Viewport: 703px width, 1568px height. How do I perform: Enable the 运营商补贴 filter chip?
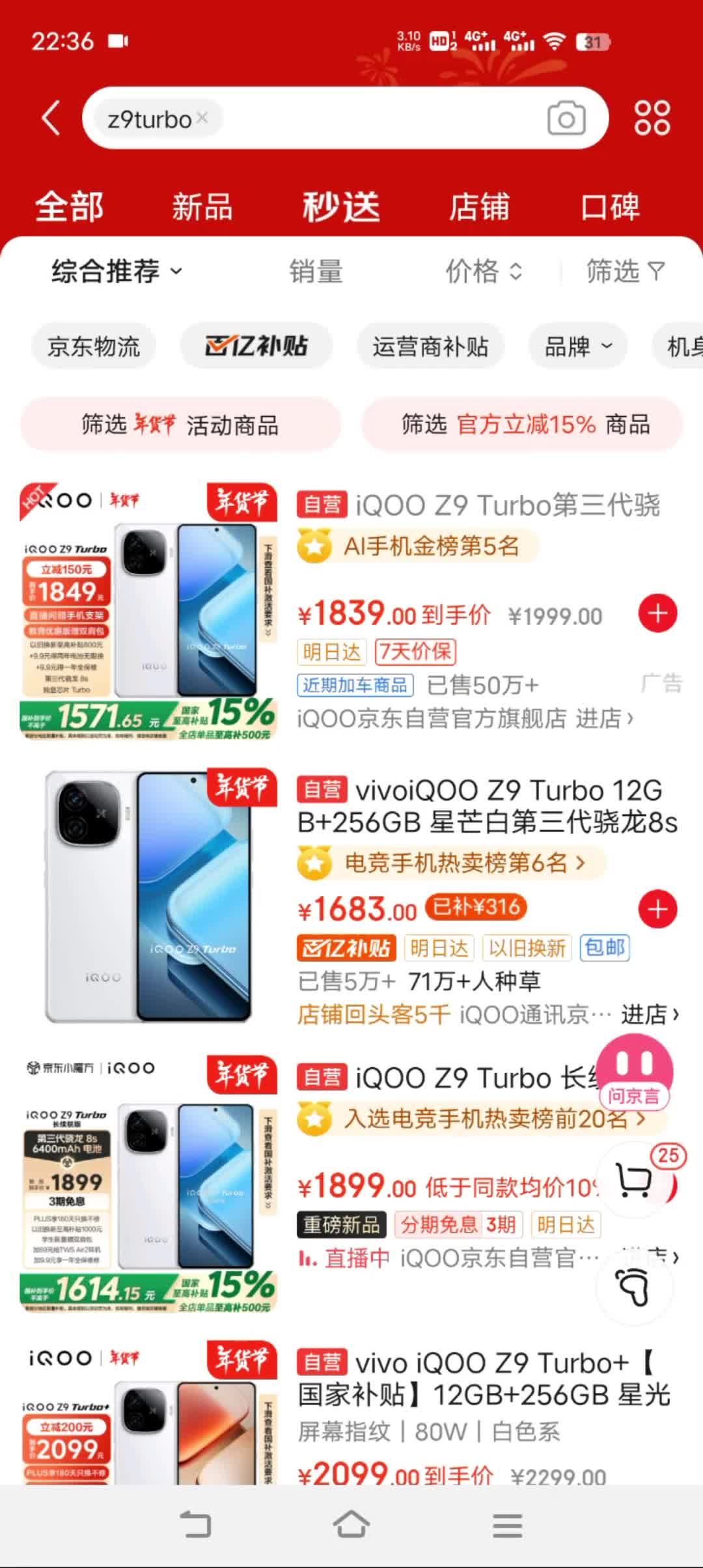click(x=432, y=346)
